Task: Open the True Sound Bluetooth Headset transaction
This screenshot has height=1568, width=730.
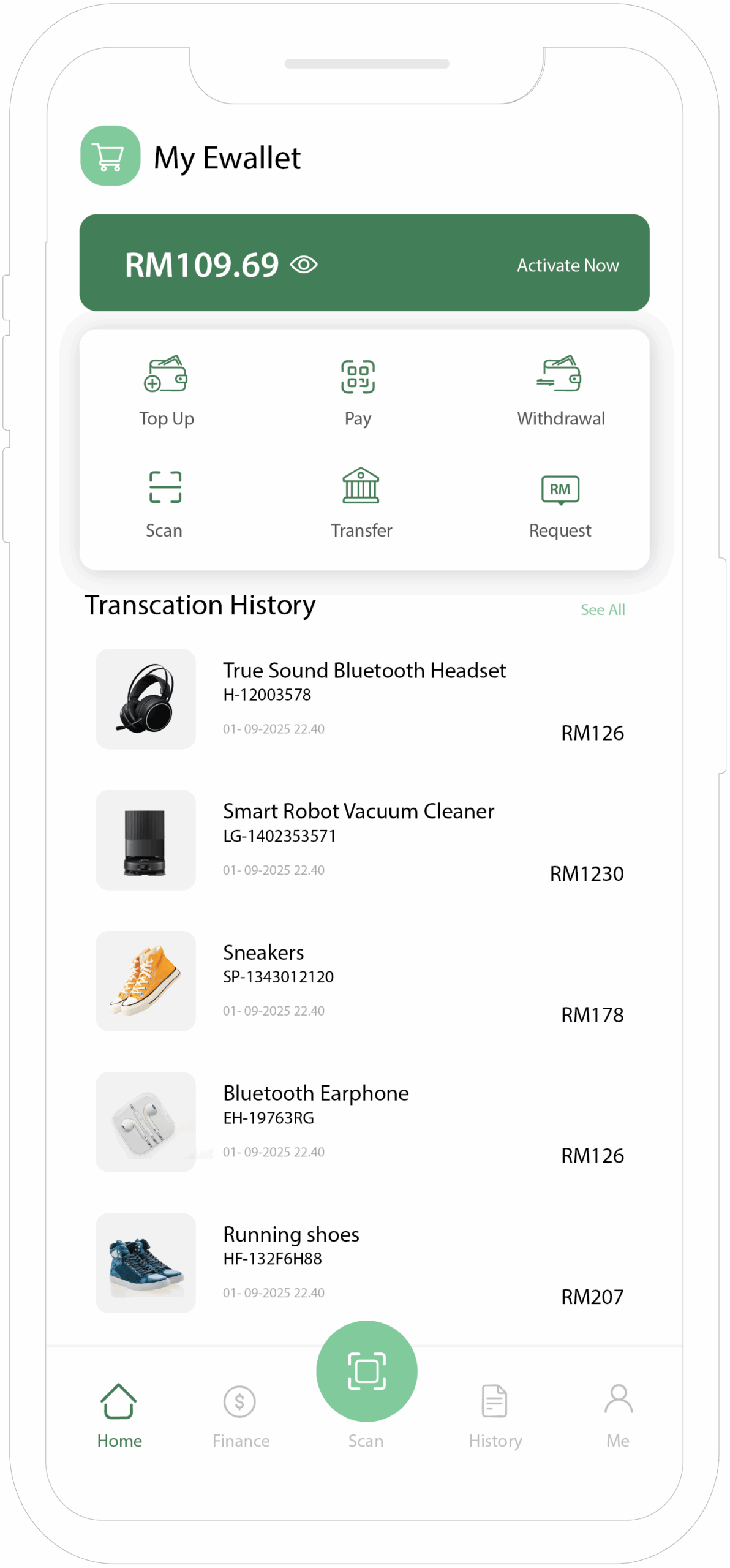Action: 364,698
